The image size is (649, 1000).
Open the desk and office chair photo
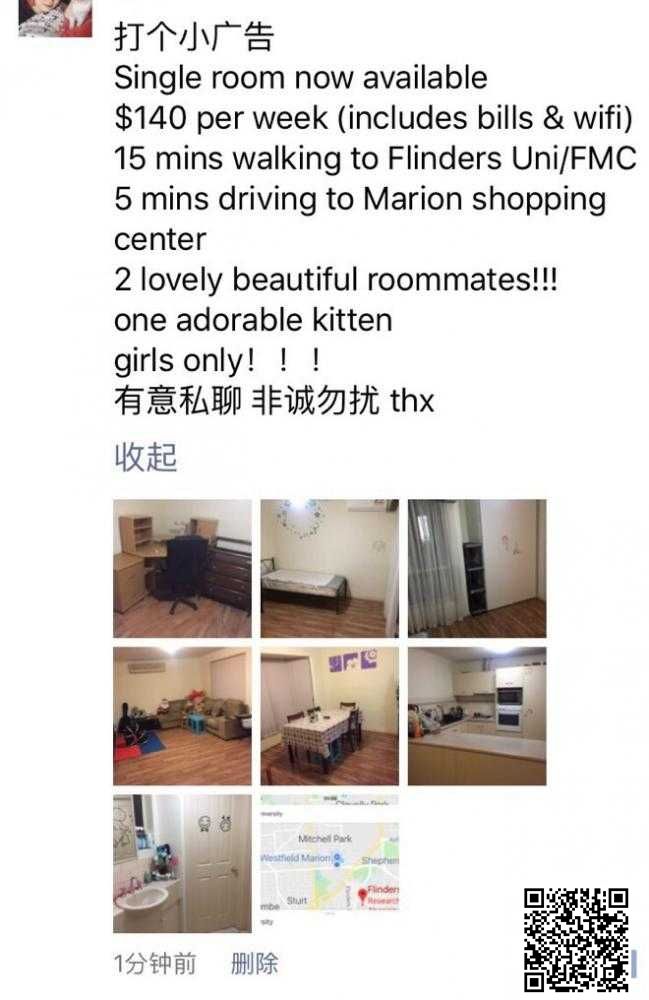coord(182,568)
